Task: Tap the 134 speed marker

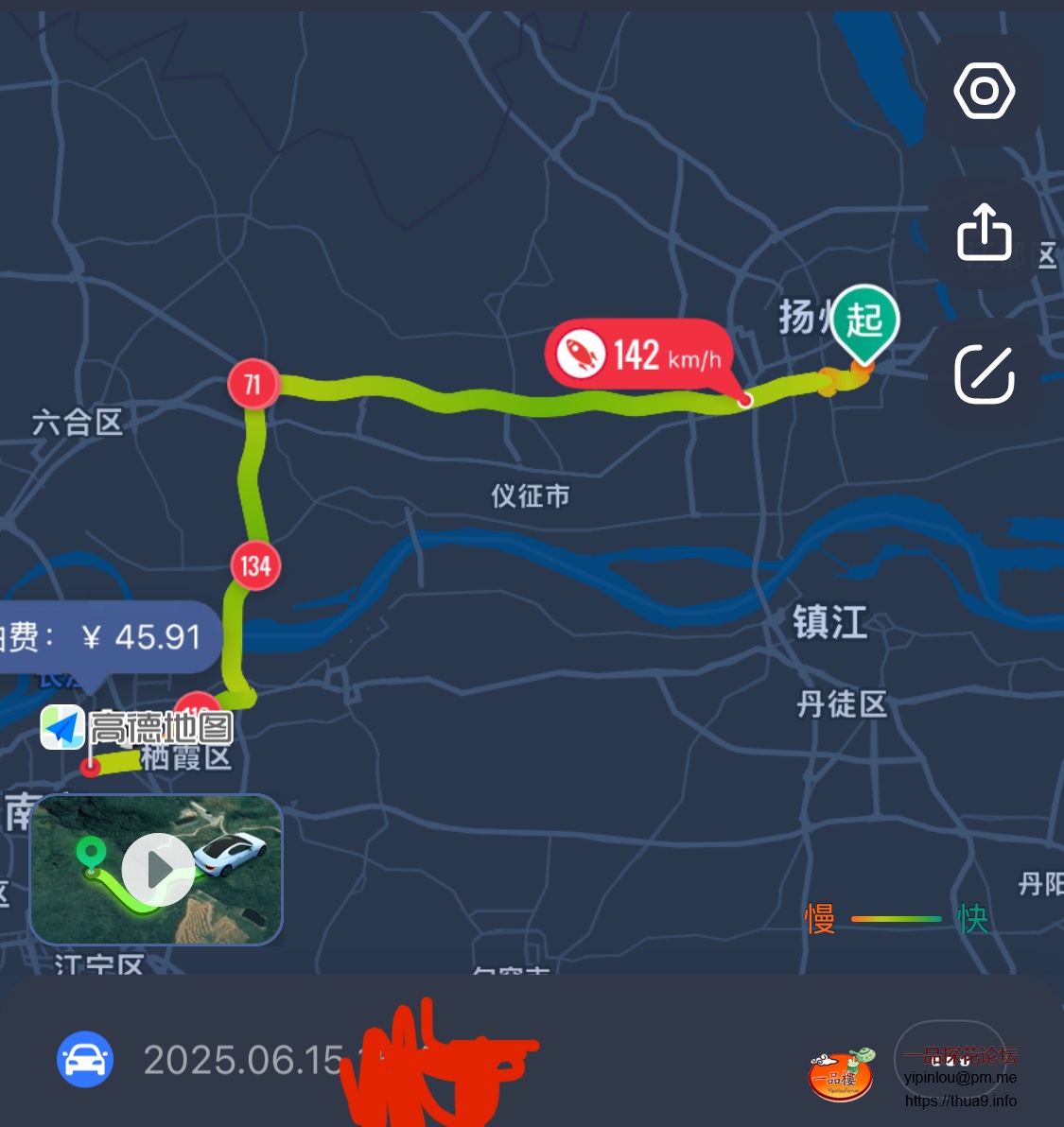Action: pos(255,565)
